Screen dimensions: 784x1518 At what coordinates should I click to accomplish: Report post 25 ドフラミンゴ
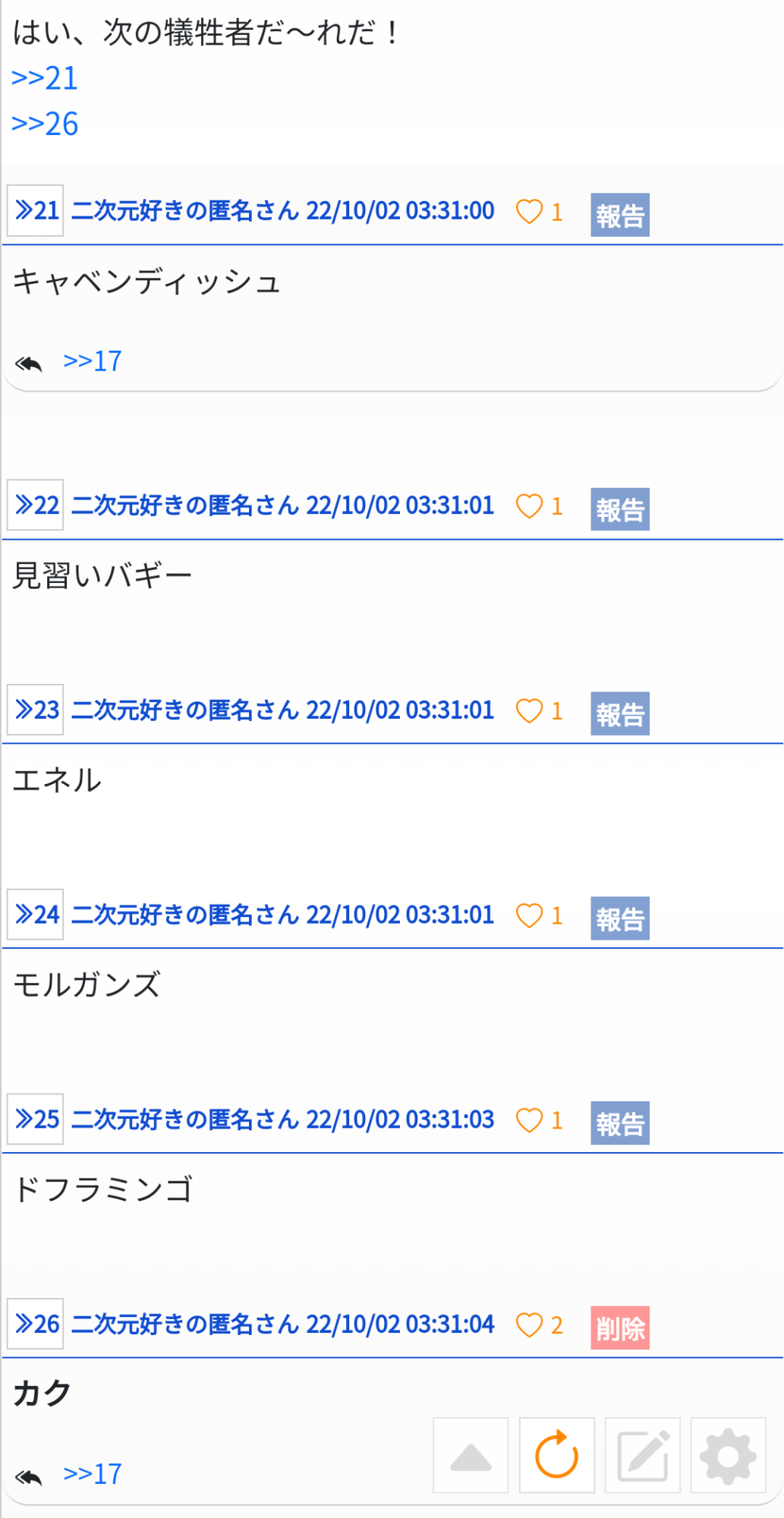pyautogui.click(x=620, y=1123)
